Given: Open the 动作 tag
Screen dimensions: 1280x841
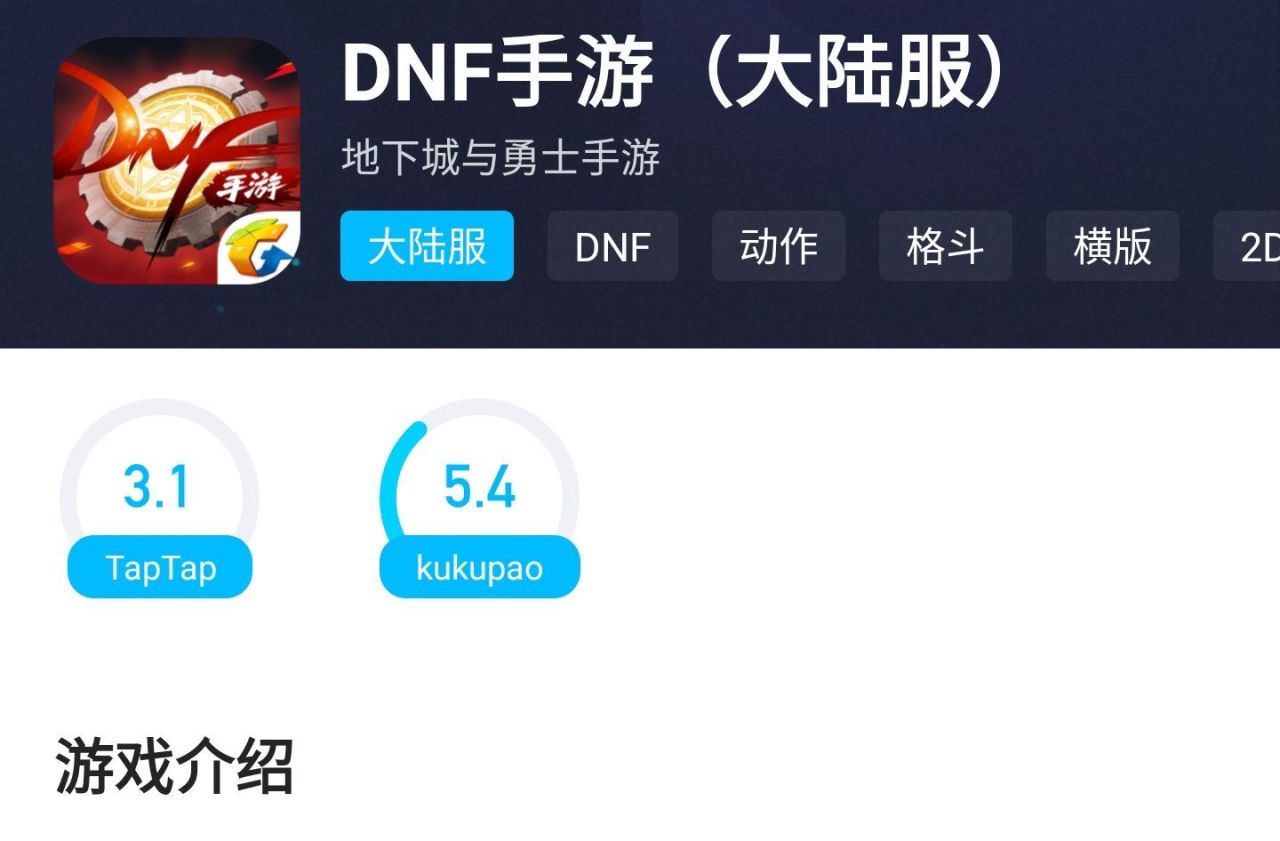Looking at the screenshot, I should 778,246.
